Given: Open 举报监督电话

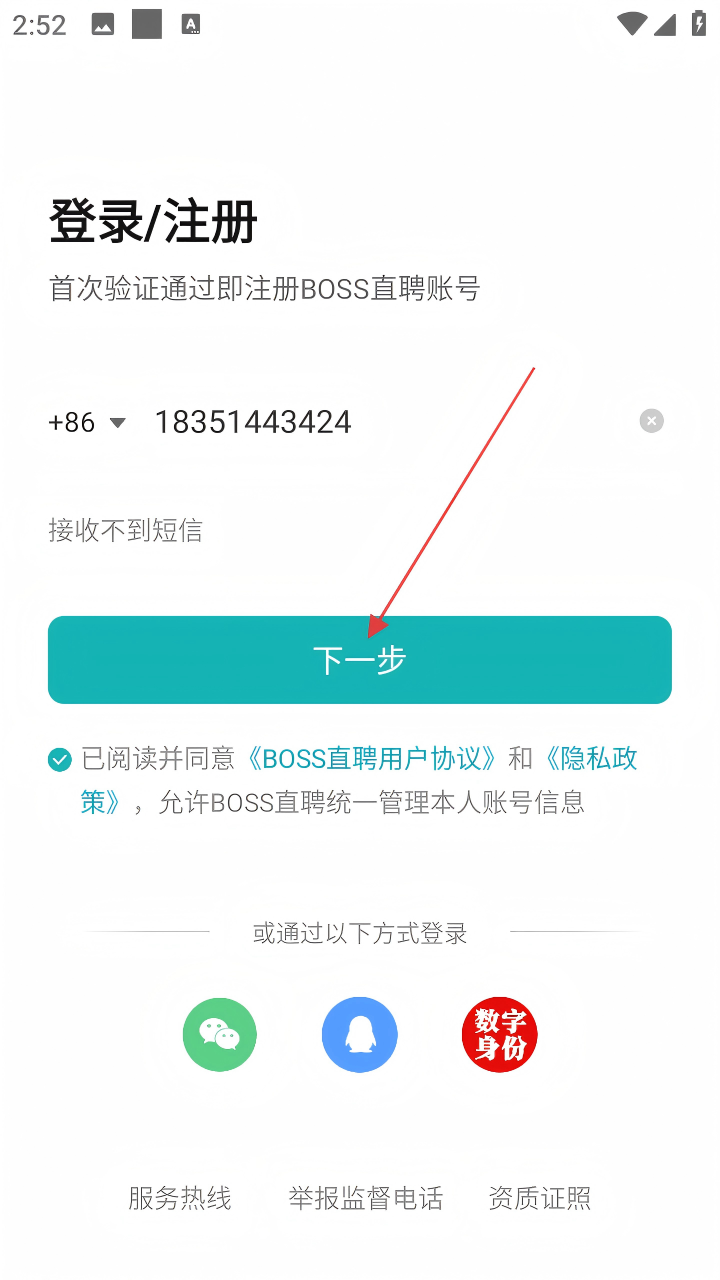Looking at the screenshot, I should pos(365,1198).
